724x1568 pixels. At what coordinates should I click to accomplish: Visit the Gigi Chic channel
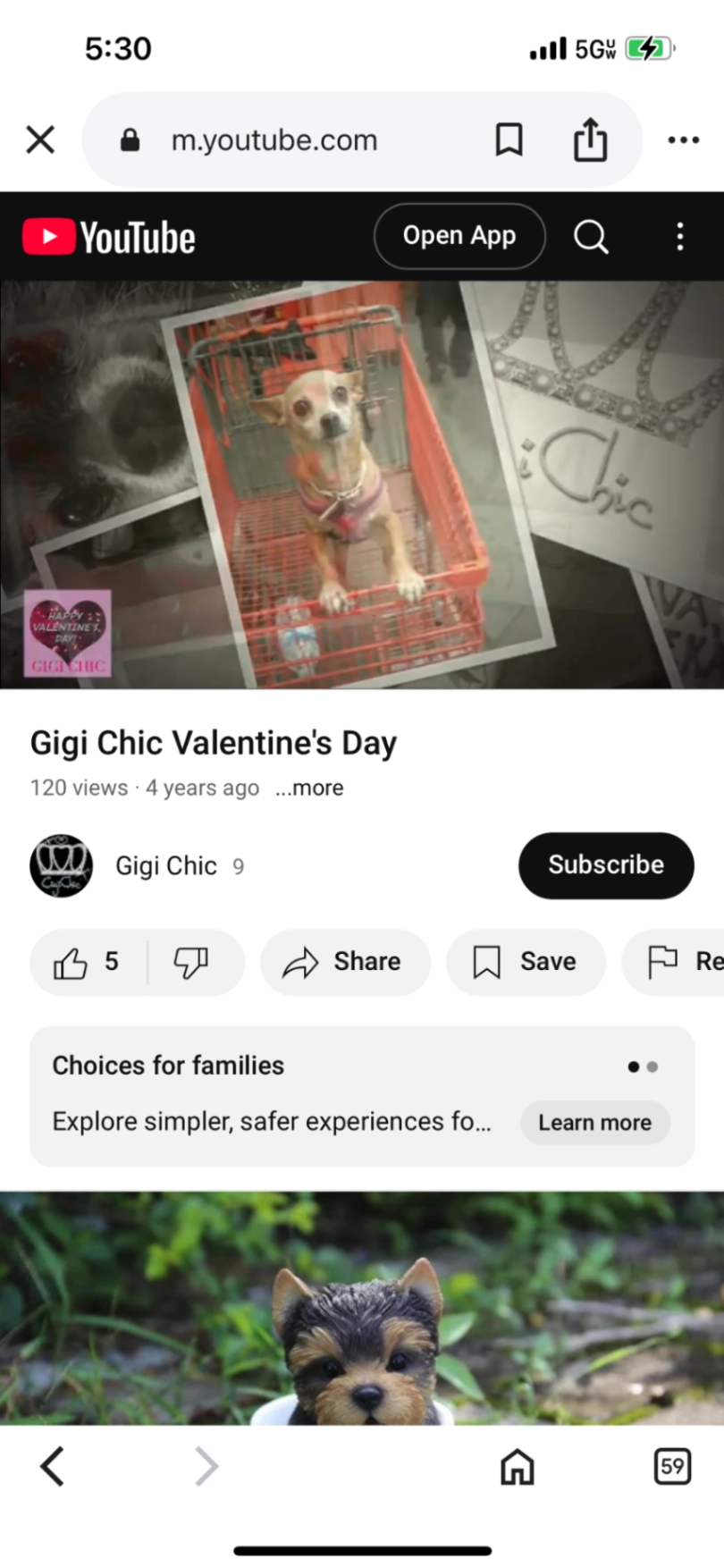(165, 865)
